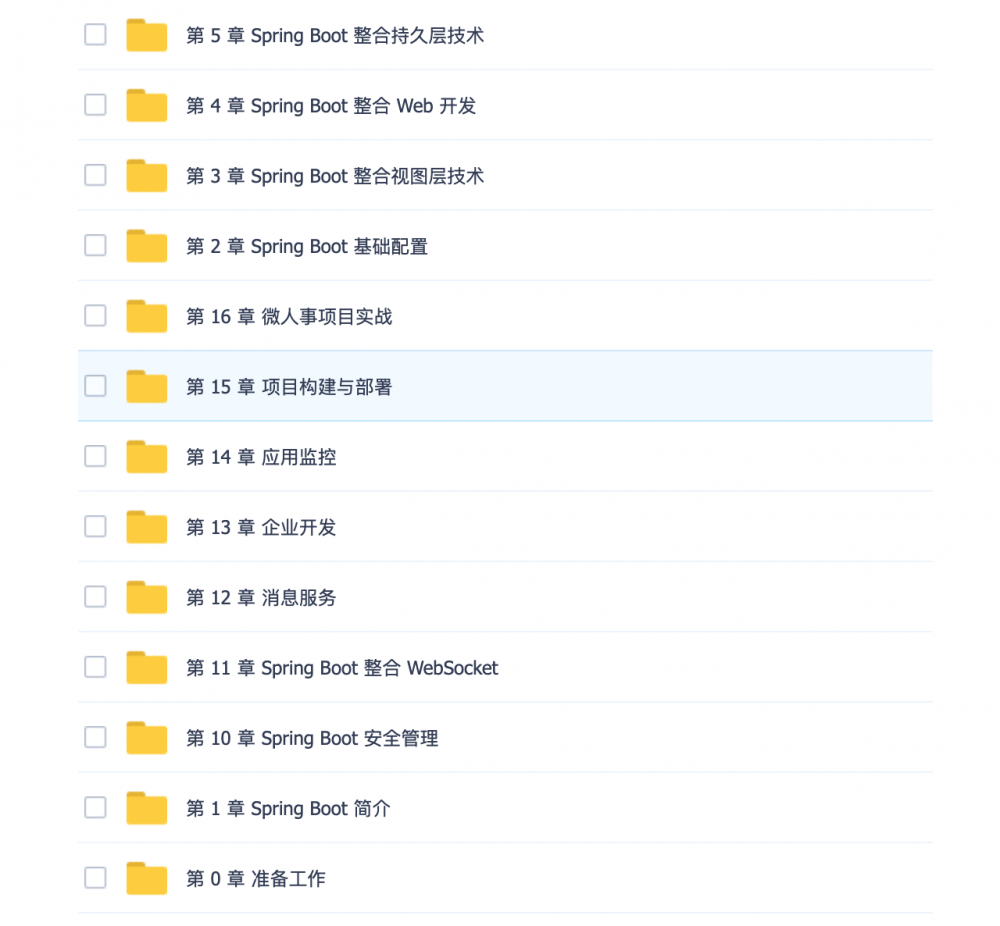The height and width of the screenshot is (926, 1000).
Task: Open folder 第 4 章 整合 Web 开发
Action: [x=330, y=106]
